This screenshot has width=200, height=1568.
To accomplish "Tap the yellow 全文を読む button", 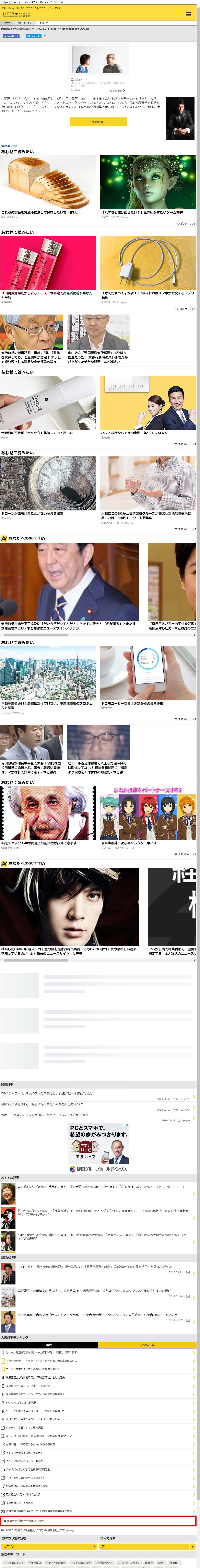I will (98, 122).
